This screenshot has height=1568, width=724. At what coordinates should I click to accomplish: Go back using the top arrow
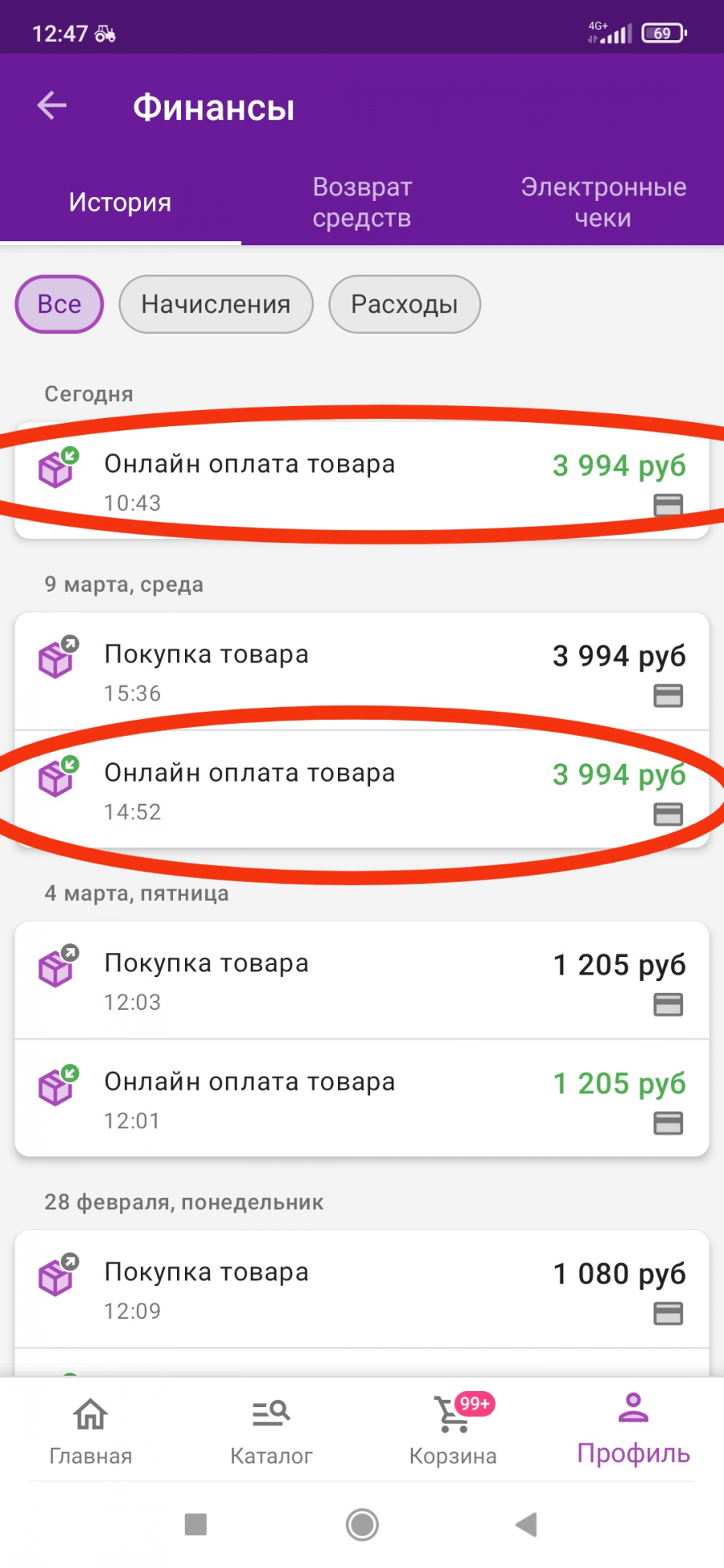pos(52,105)
